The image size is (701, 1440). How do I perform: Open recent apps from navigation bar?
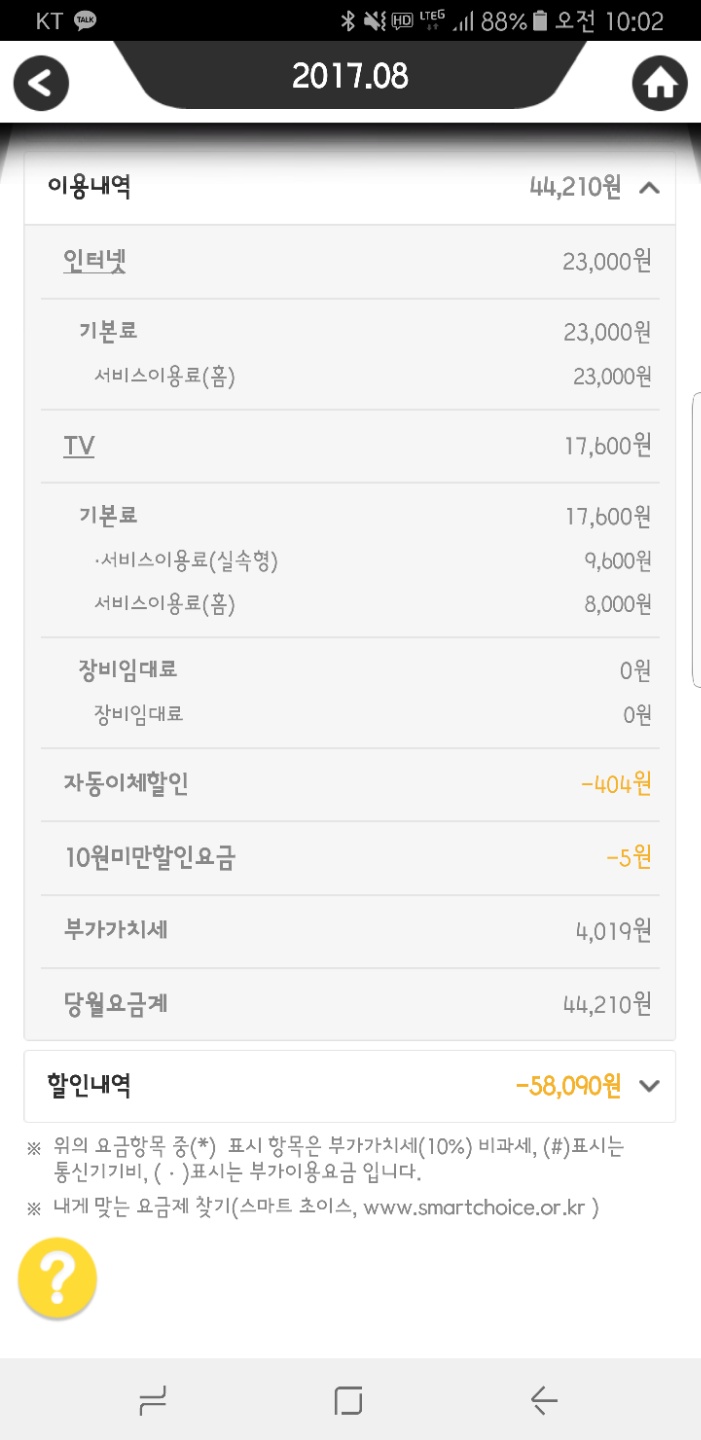click(x=152, y=1401)
